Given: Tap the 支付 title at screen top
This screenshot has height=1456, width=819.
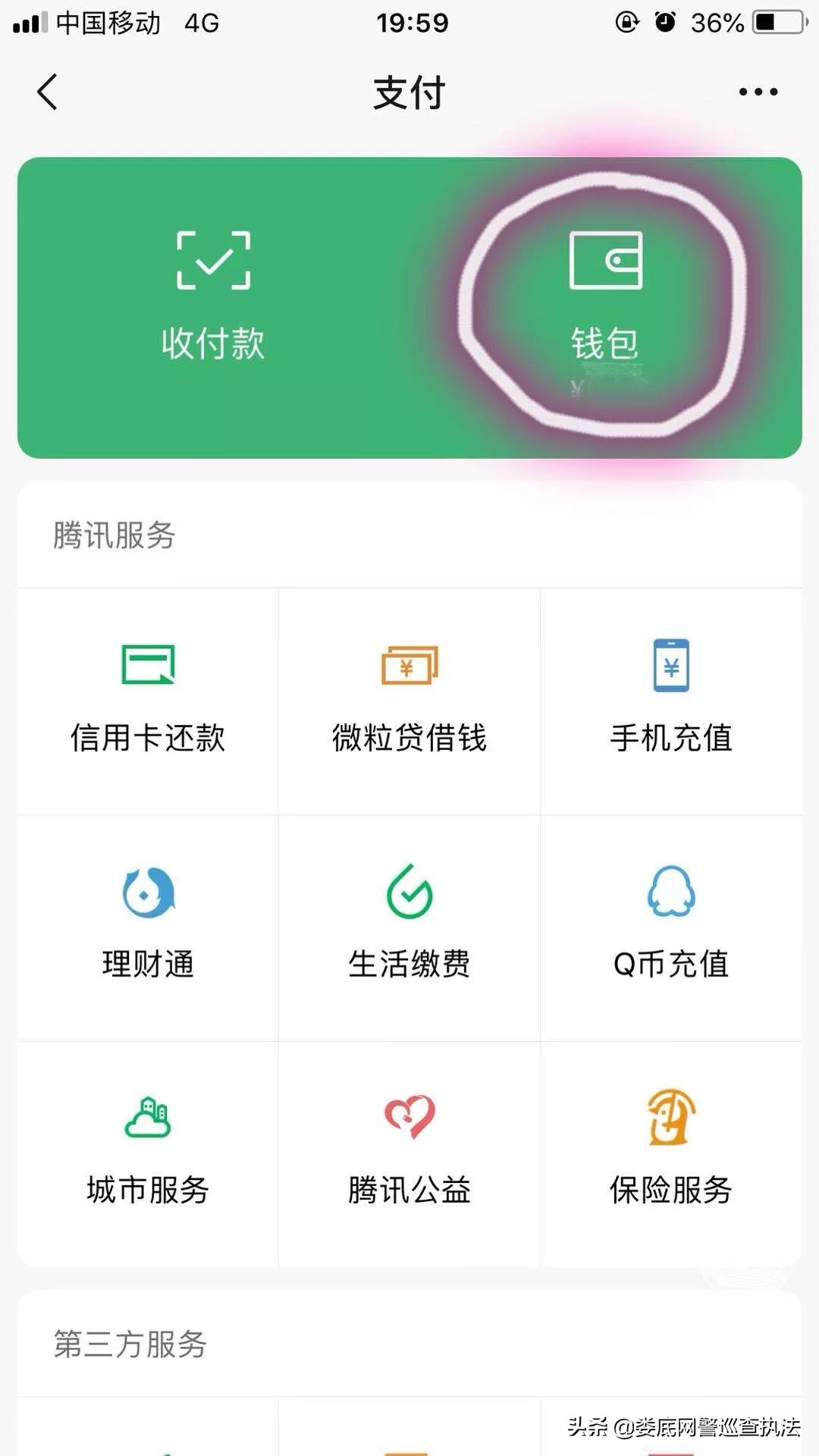Looking at the screenshot, I should [409, 94].
